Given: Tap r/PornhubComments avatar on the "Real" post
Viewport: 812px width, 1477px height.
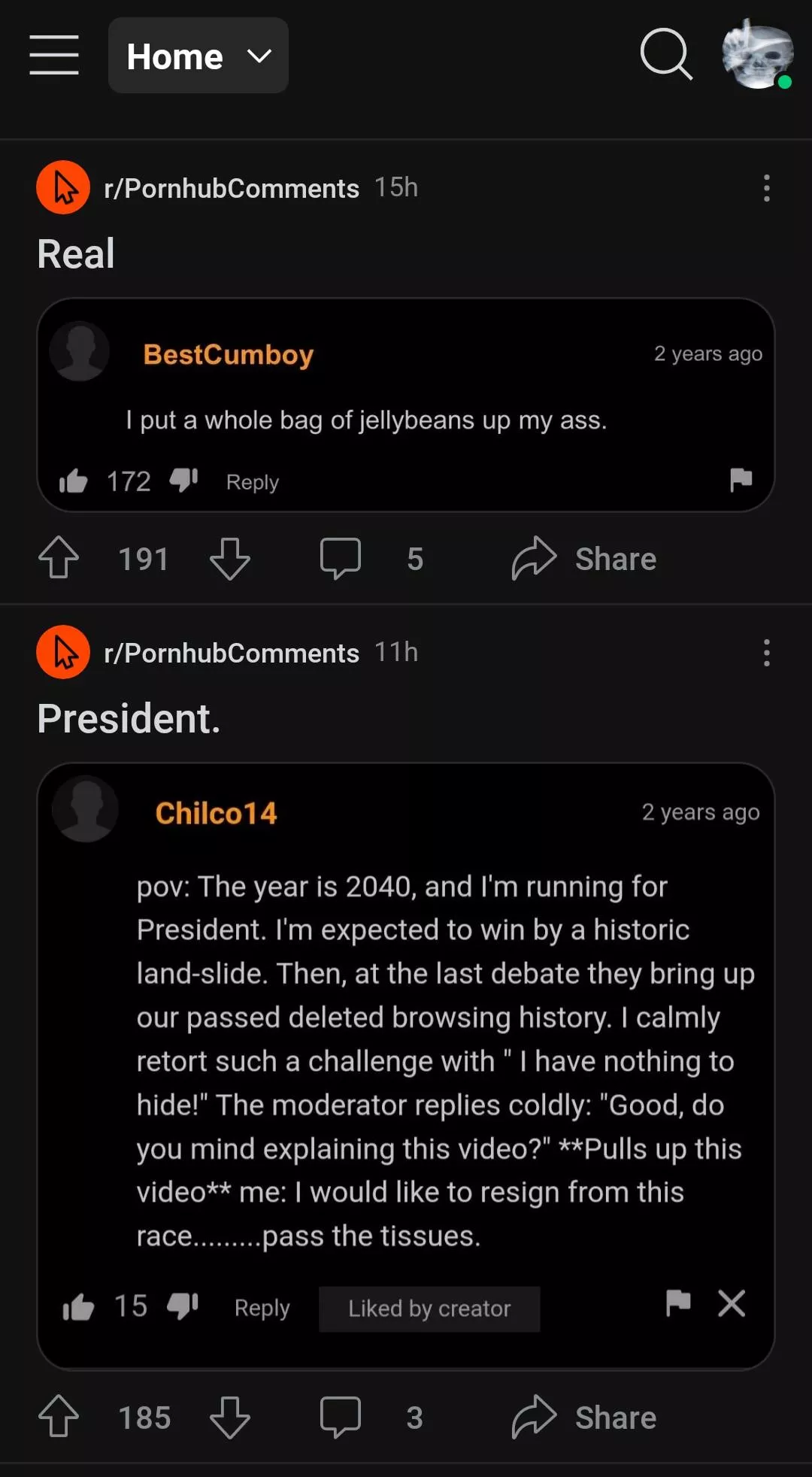Looking at the screenshot, I should (x=62, y=187).
